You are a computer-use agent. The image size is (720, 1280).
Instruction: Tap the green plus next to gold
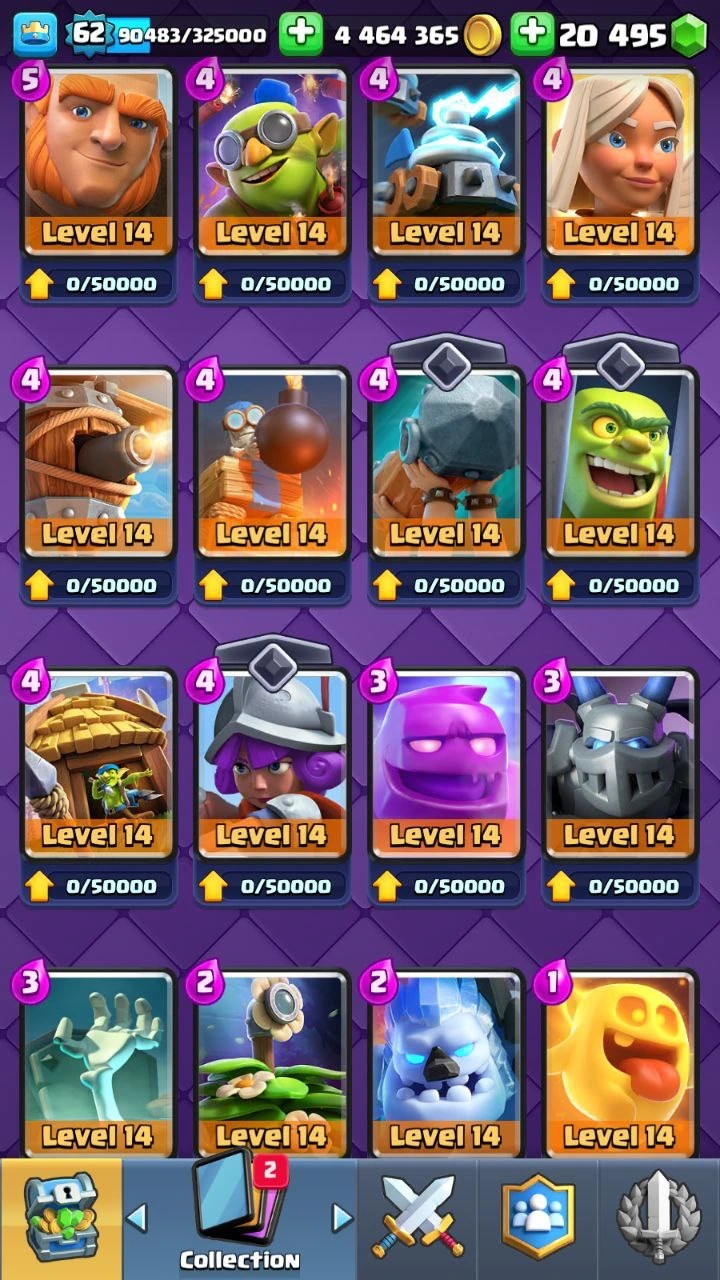(300, 35)
